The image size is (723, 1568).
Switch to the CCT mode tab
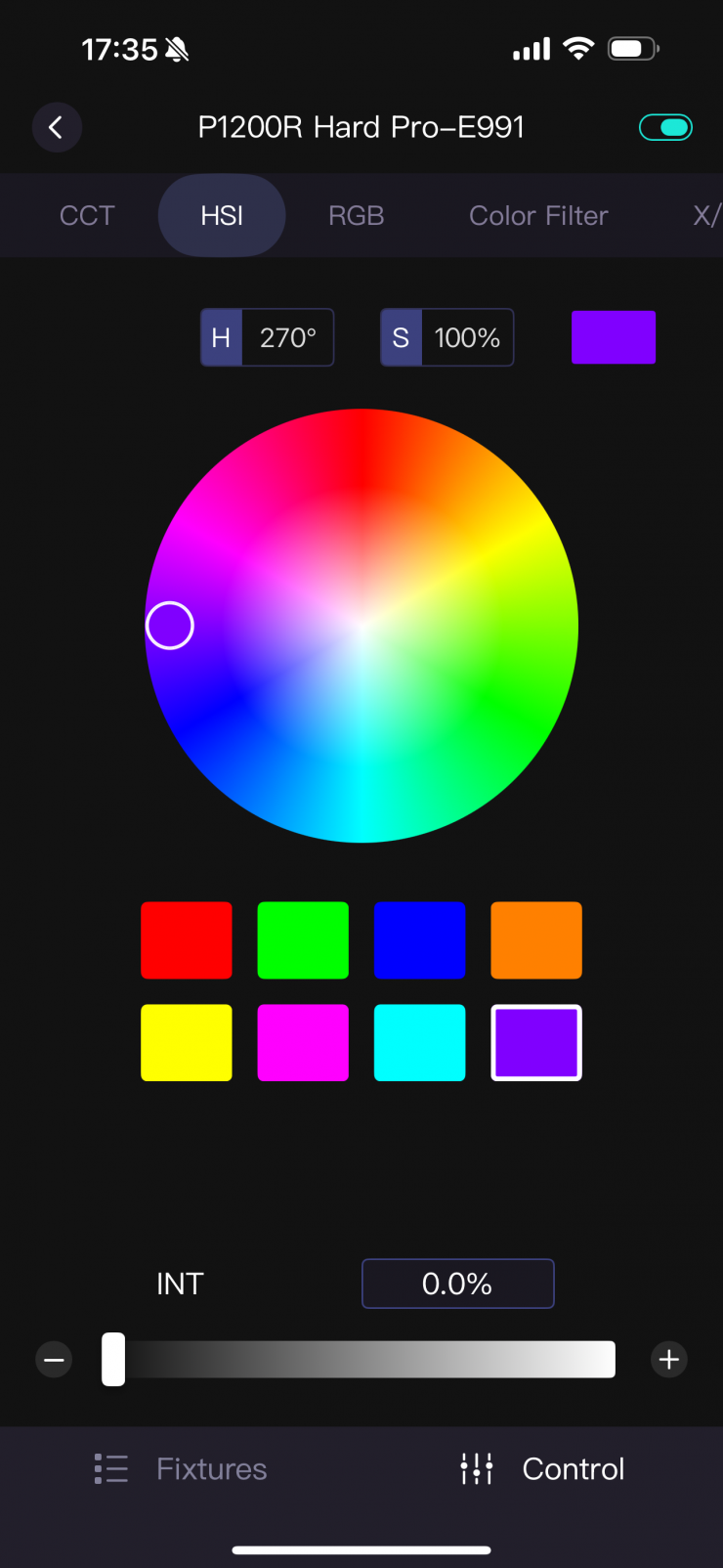87,215
